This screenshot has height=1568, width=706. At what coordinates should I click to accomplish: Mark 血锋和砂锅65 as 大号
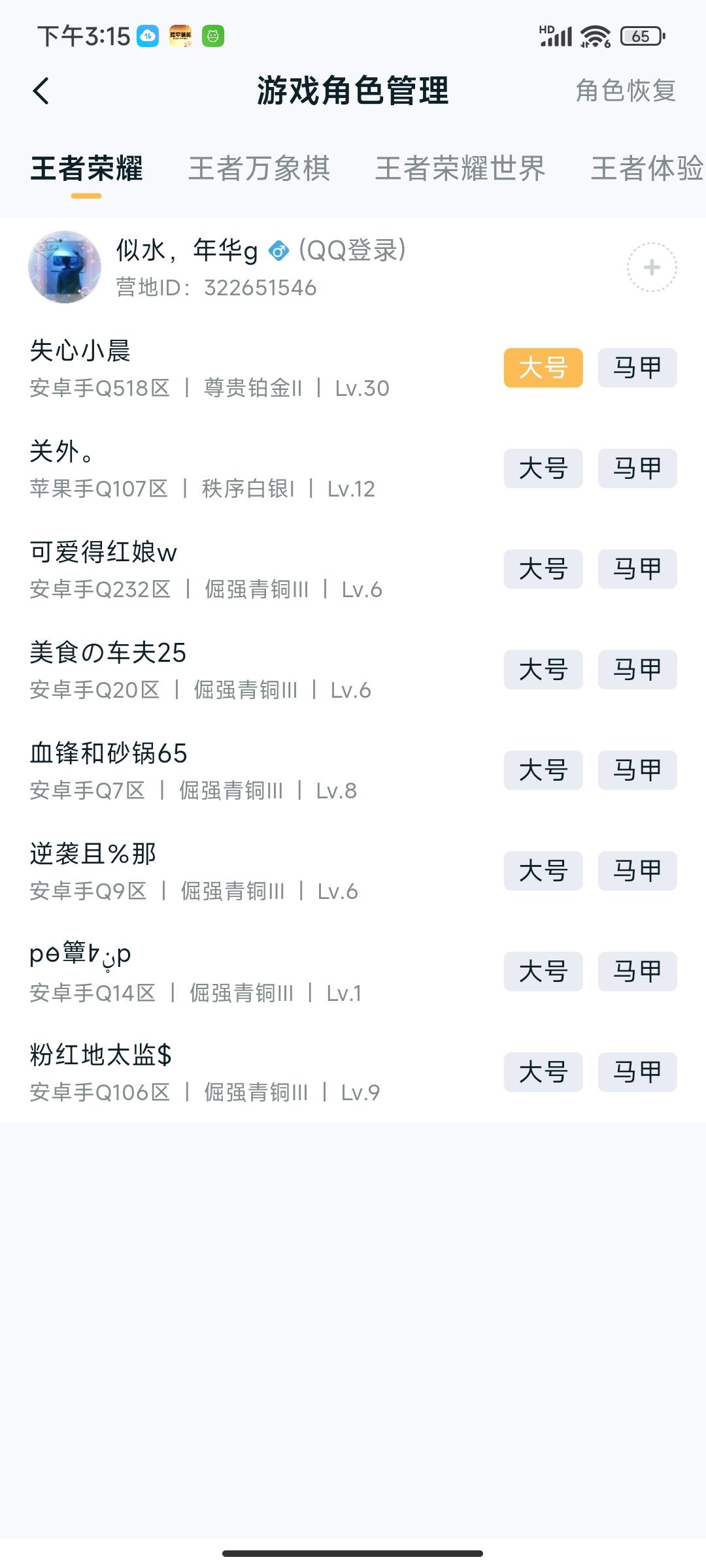(543, 770)
